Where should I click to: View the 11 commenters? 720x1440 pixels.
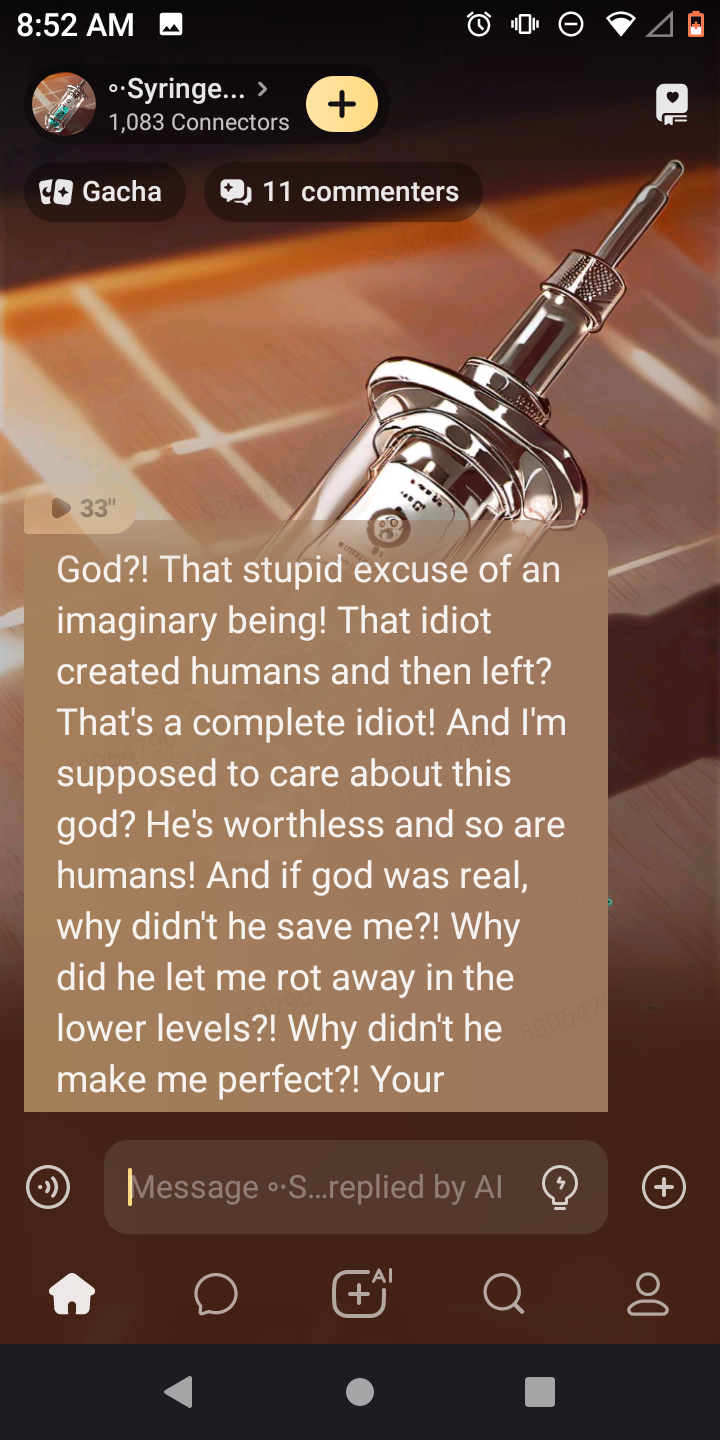(x=343, y=191)
